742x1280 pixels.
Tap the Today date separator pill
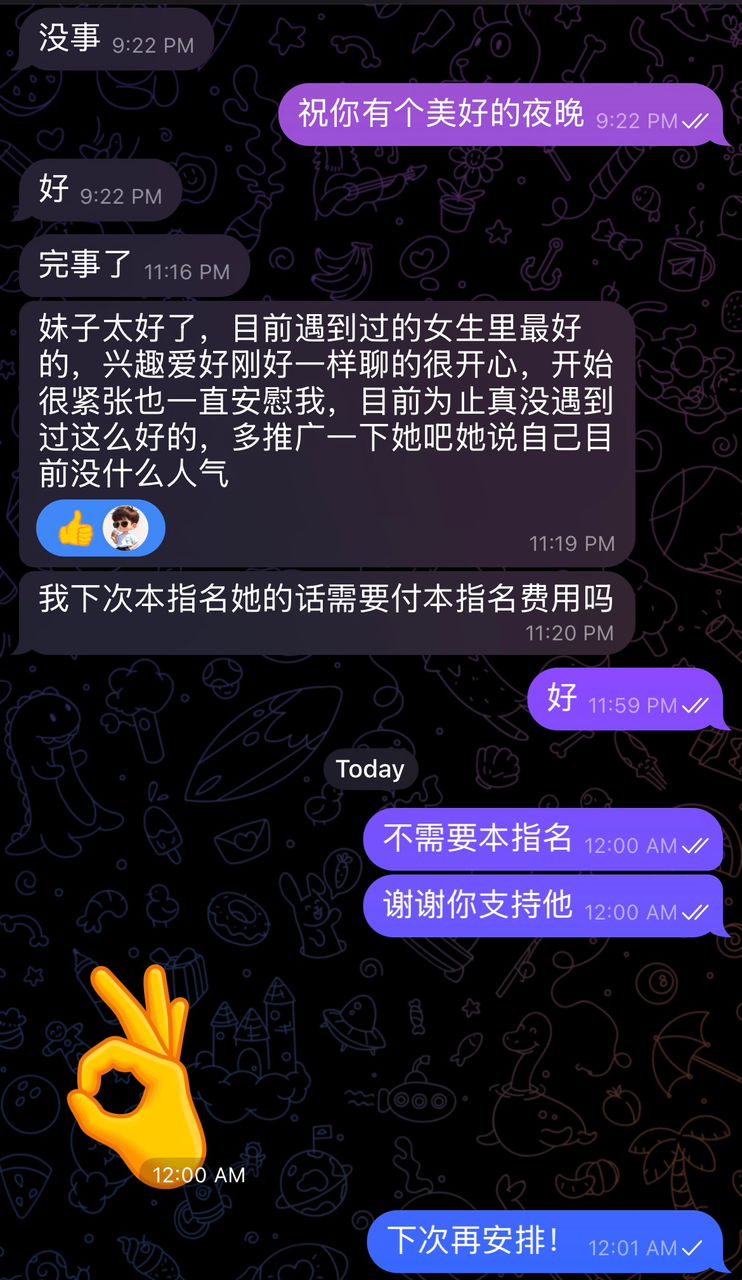[x=370, y=769]
